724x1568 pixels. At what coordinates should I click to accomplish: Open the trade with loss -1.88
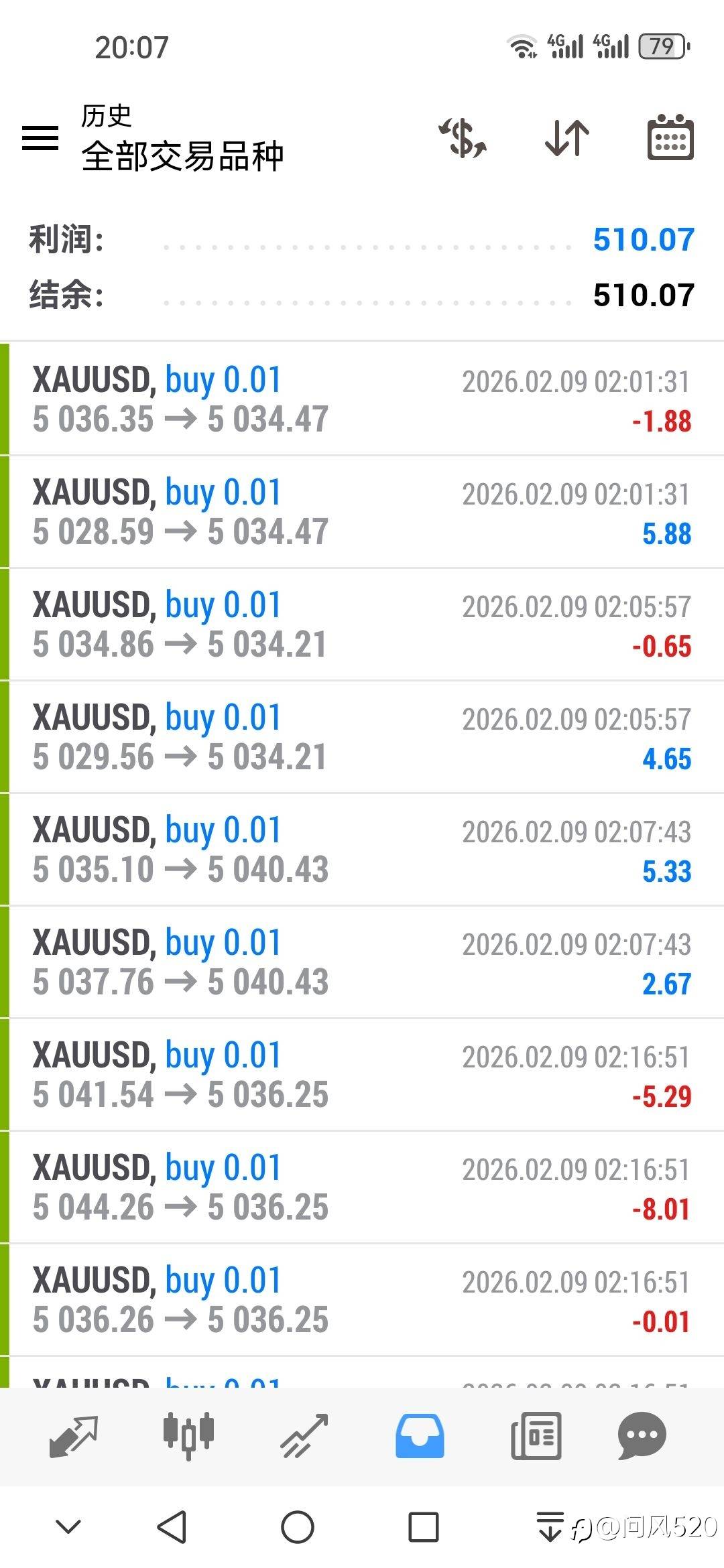tap(362, 399)
